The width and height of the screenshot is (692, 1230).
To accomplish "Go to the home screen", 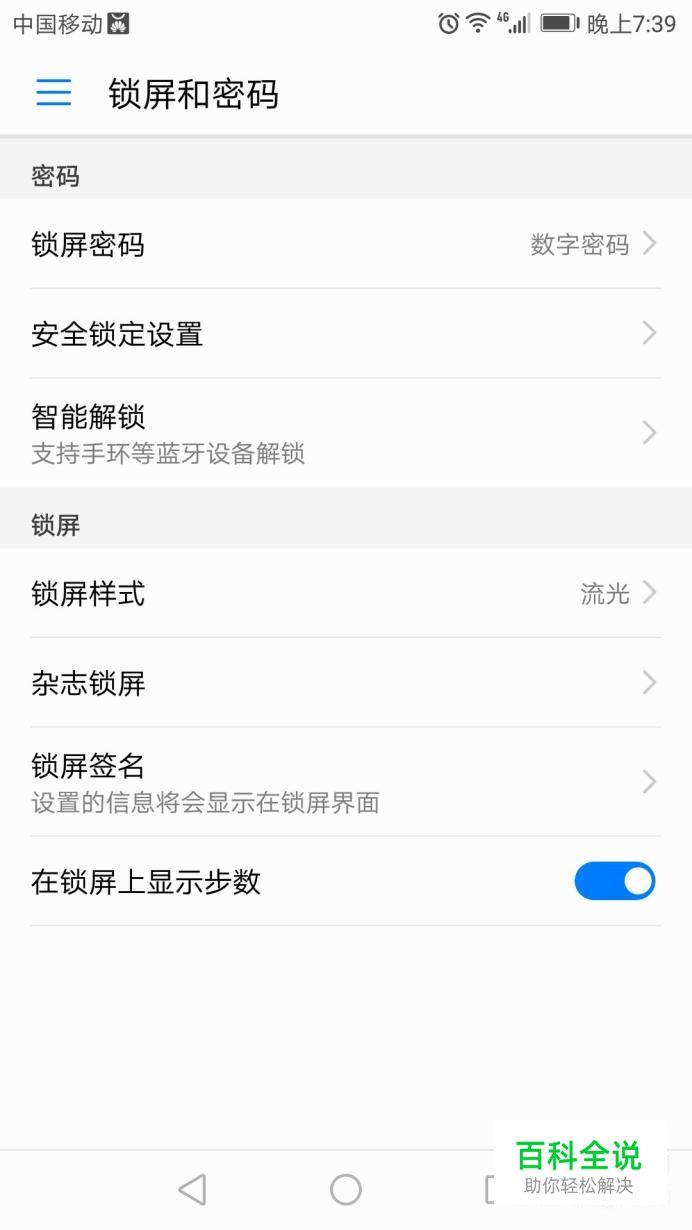I will tap(346, 1189).
